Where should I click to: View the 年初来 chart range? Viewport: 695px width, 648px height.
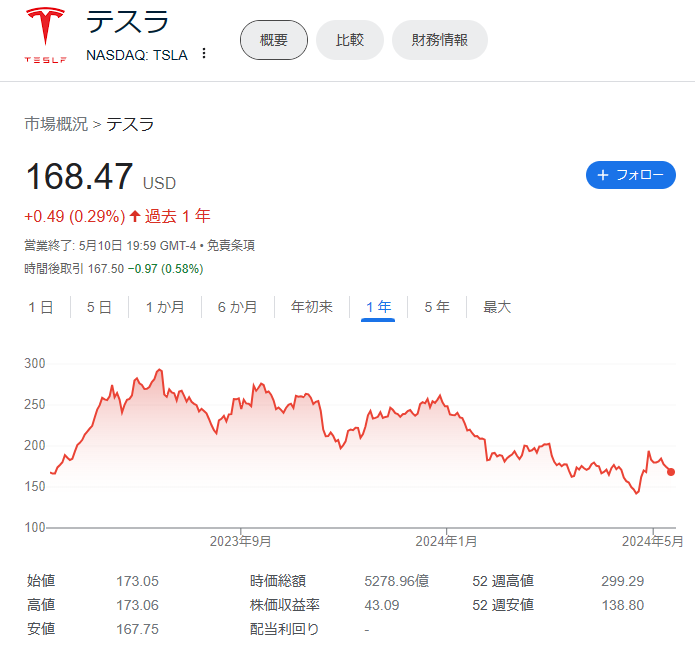click(x=312, y=307)
